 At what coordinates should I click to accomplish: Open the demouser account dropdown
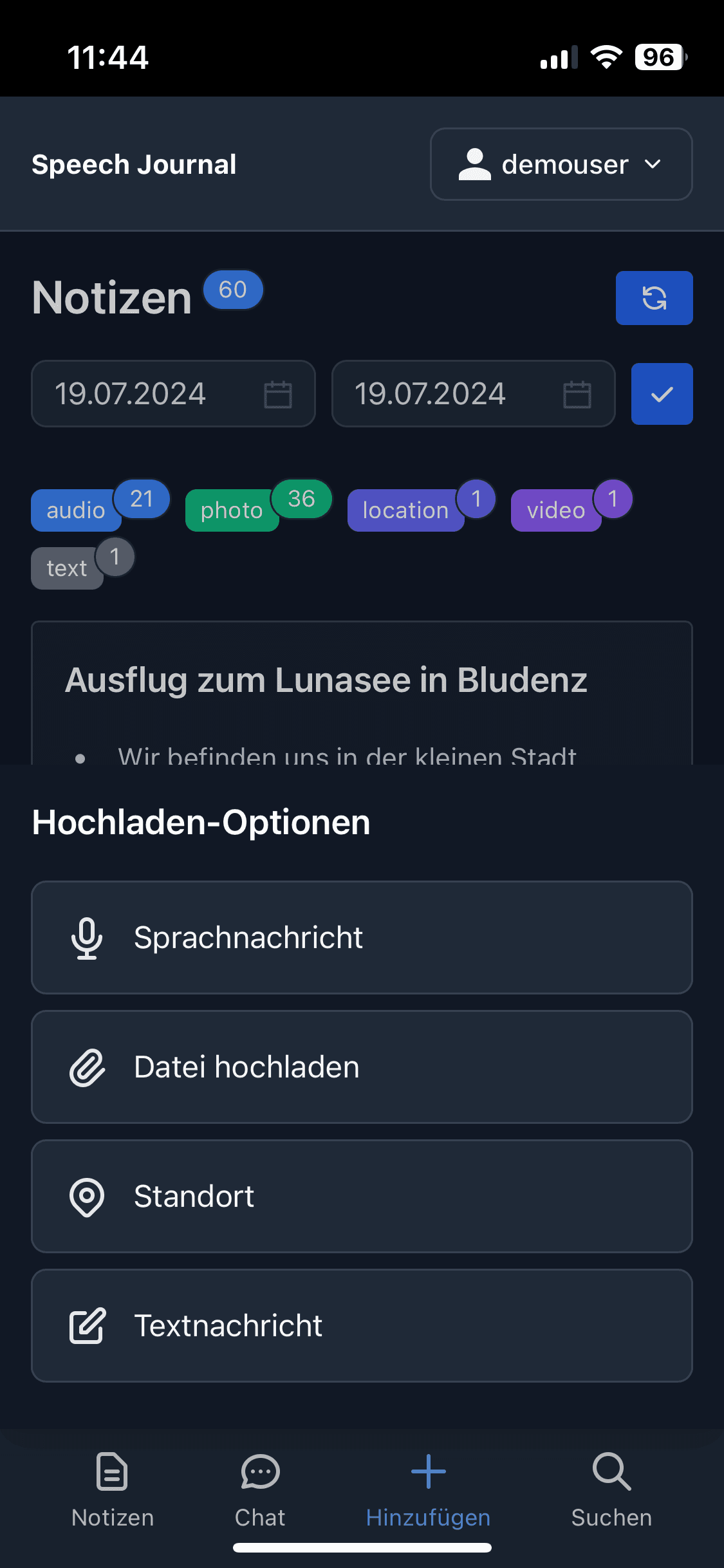tap(561, 164)
